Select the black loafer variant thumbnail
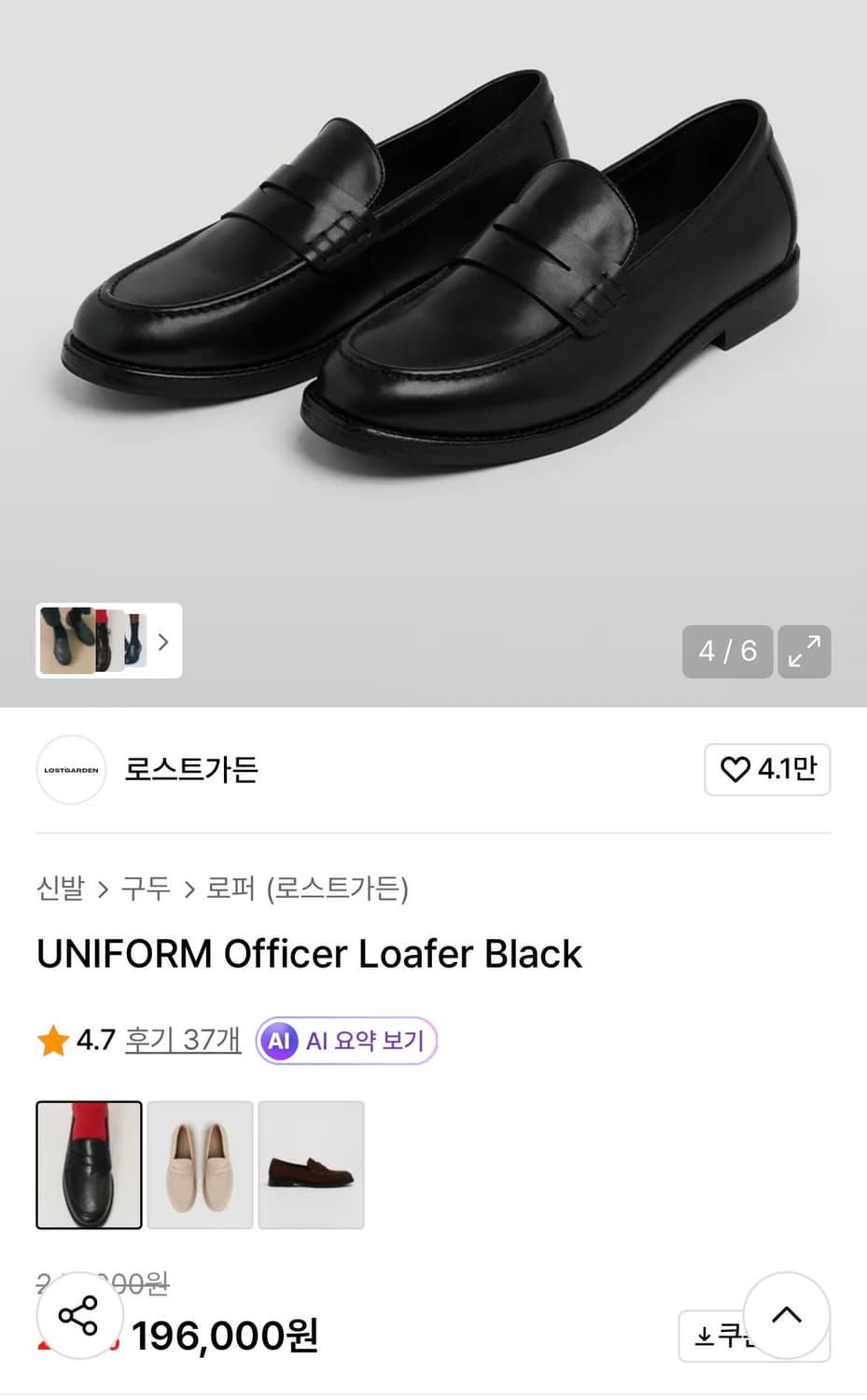 click(x=89, y=1165)
